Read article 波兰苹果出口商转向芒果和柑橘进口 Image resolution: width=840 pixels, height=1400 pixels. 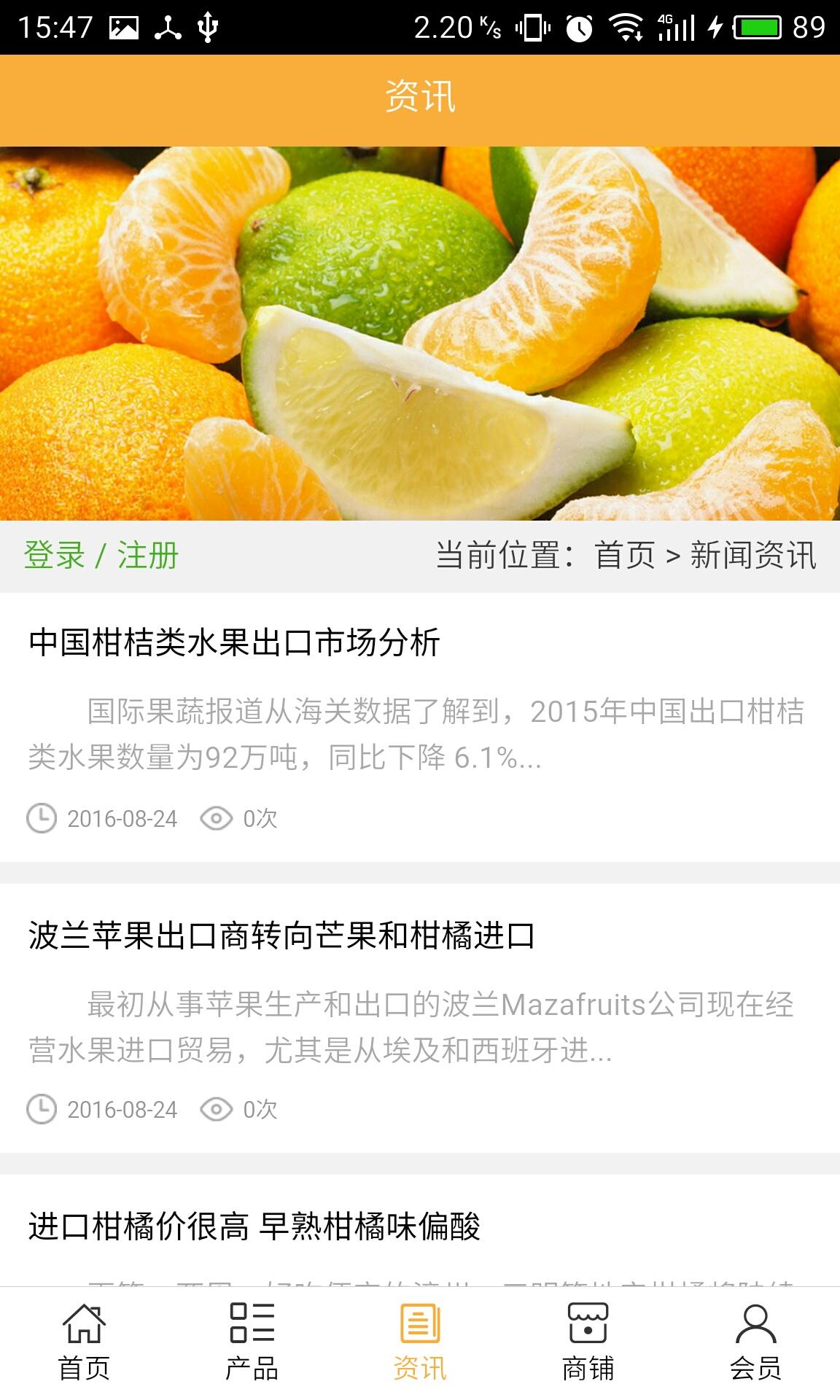(x=281, y=936)
